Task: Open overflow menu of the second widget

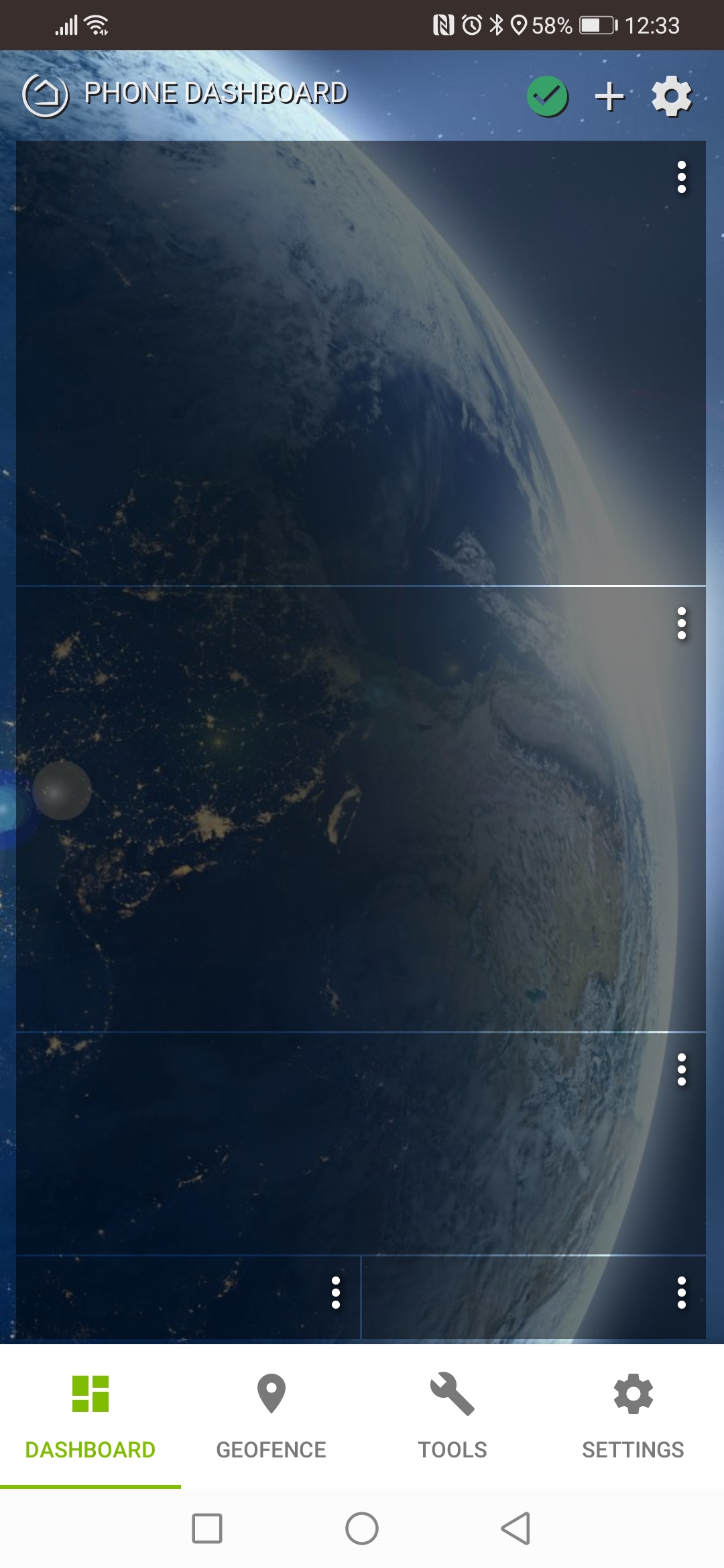Action: coord(682,624)
